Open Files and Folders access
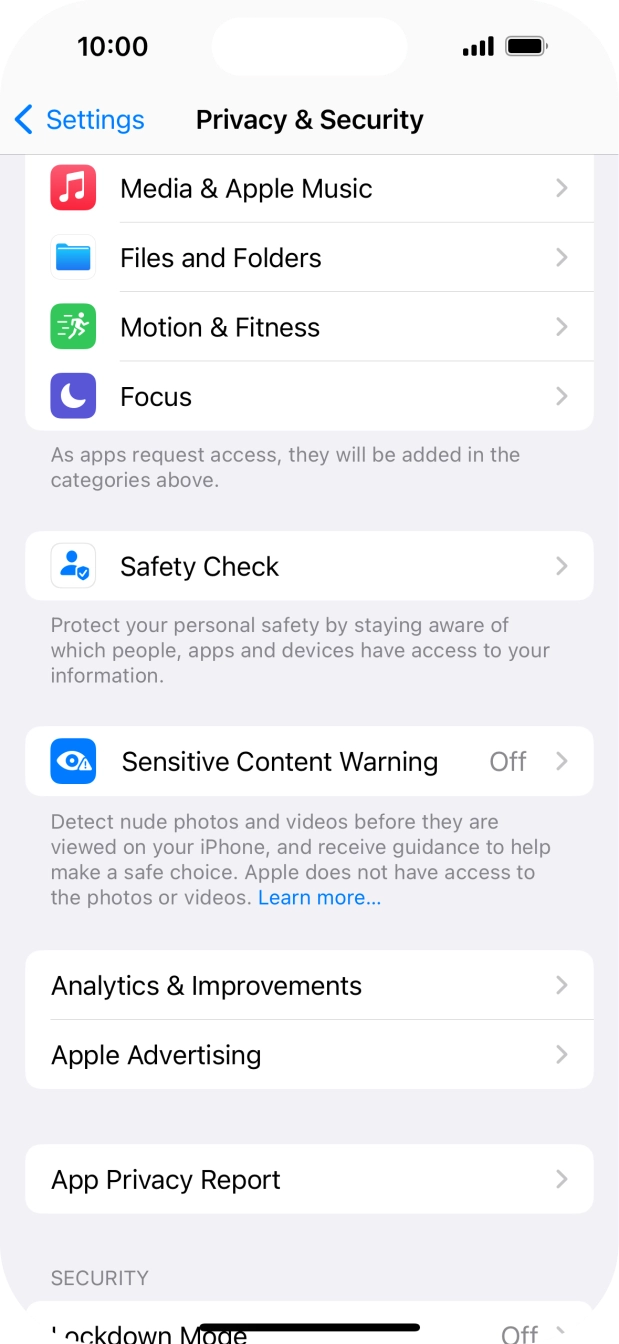Image resolution: width=619 pixels, height=1344 pixels. tap(310, 258)
